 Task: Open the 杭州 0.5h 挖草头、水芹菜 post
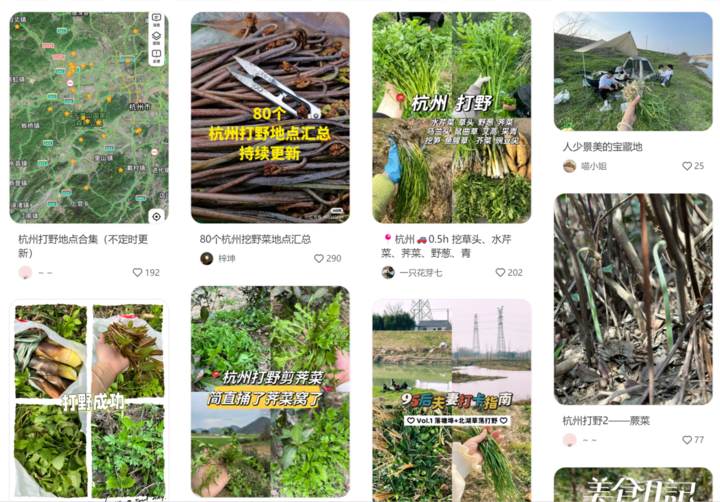point(451,117)
